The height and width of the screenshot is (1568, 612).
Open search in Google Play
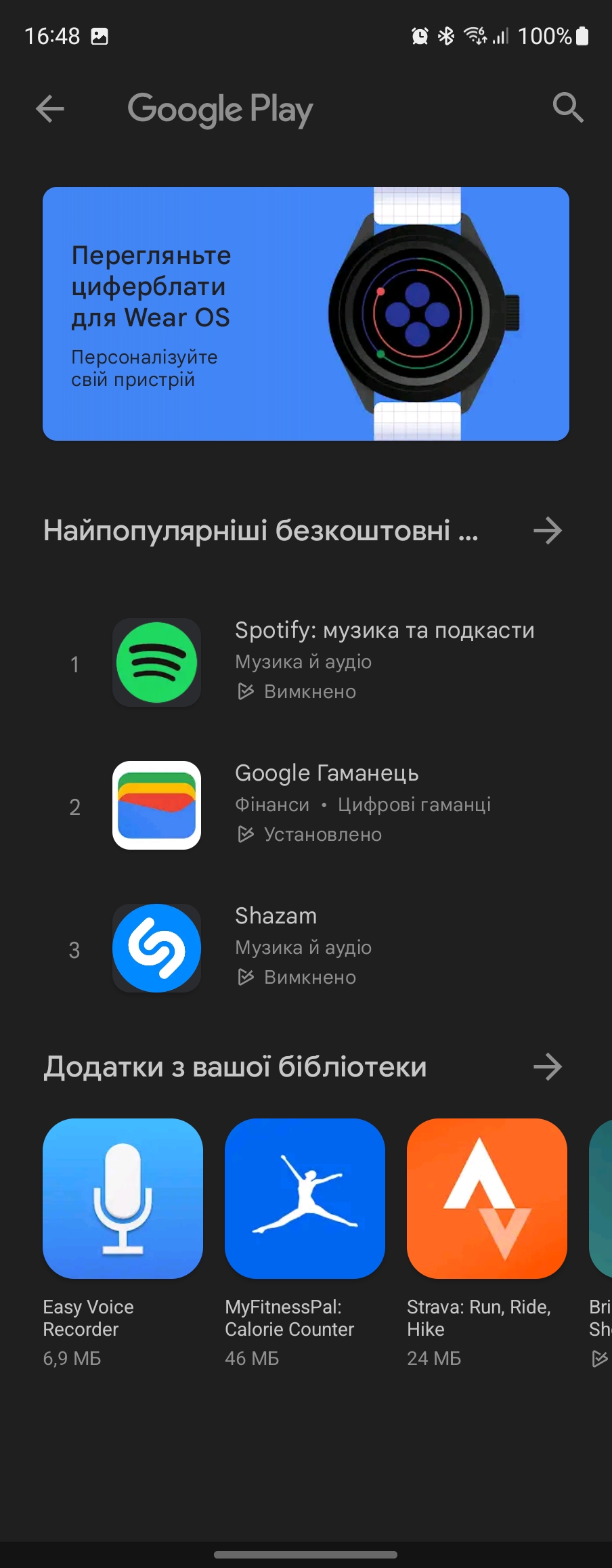click(x=567, y=108)
